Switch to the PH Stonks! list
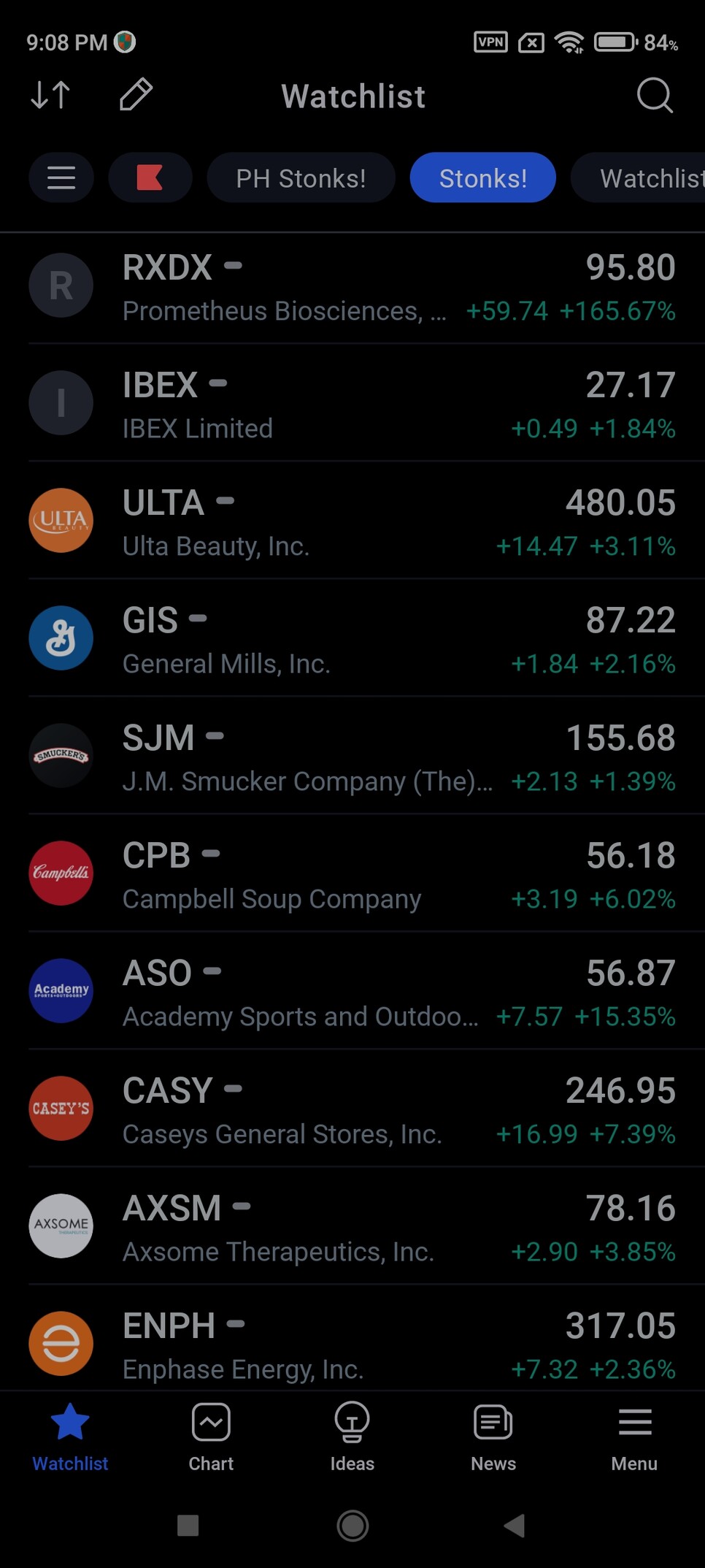 click(301, 177)
